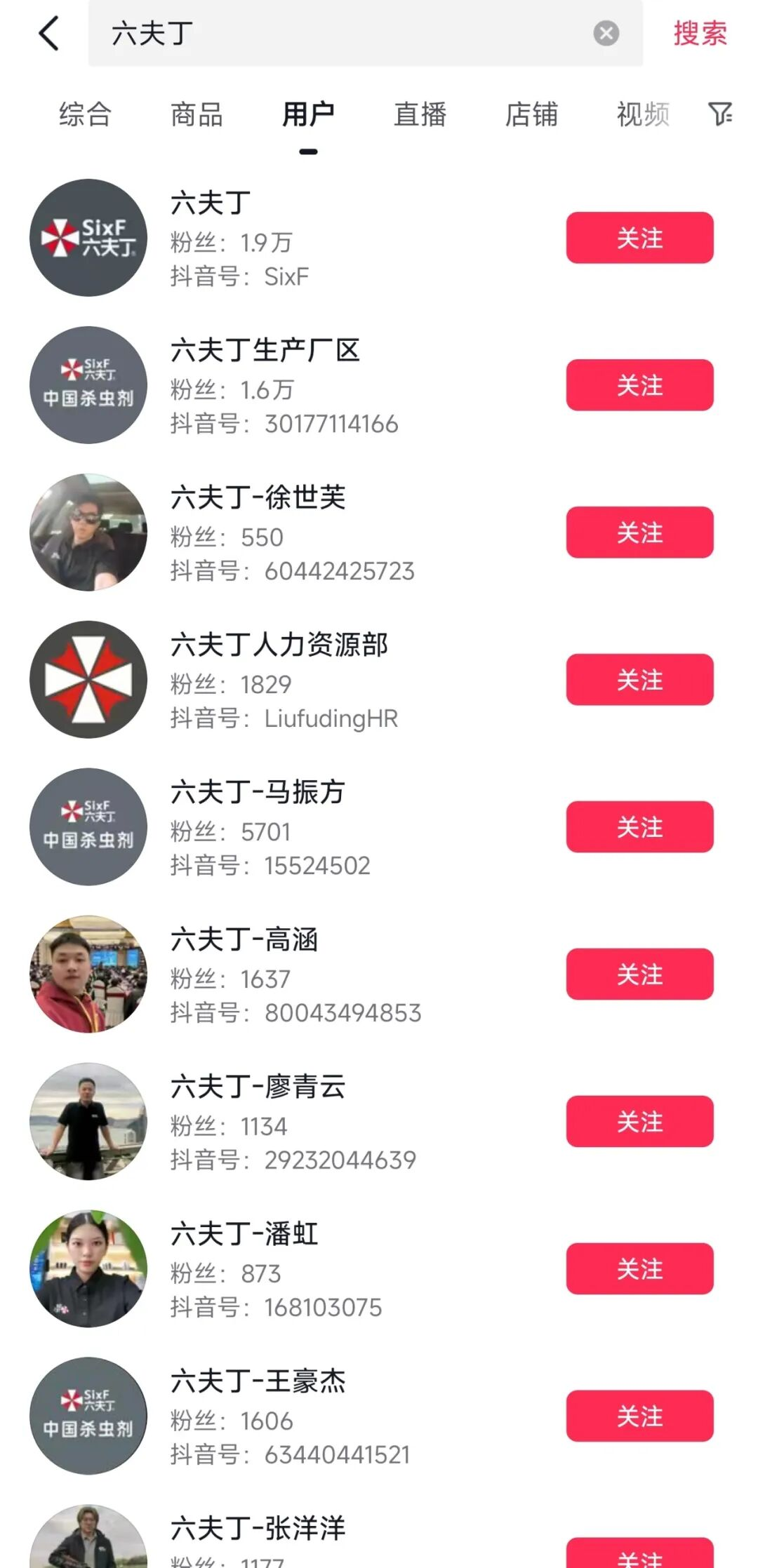Follow user 六夫丁-高涵
The width and height of the screenshot is (758, 1568).
click(x=639, y=974)
